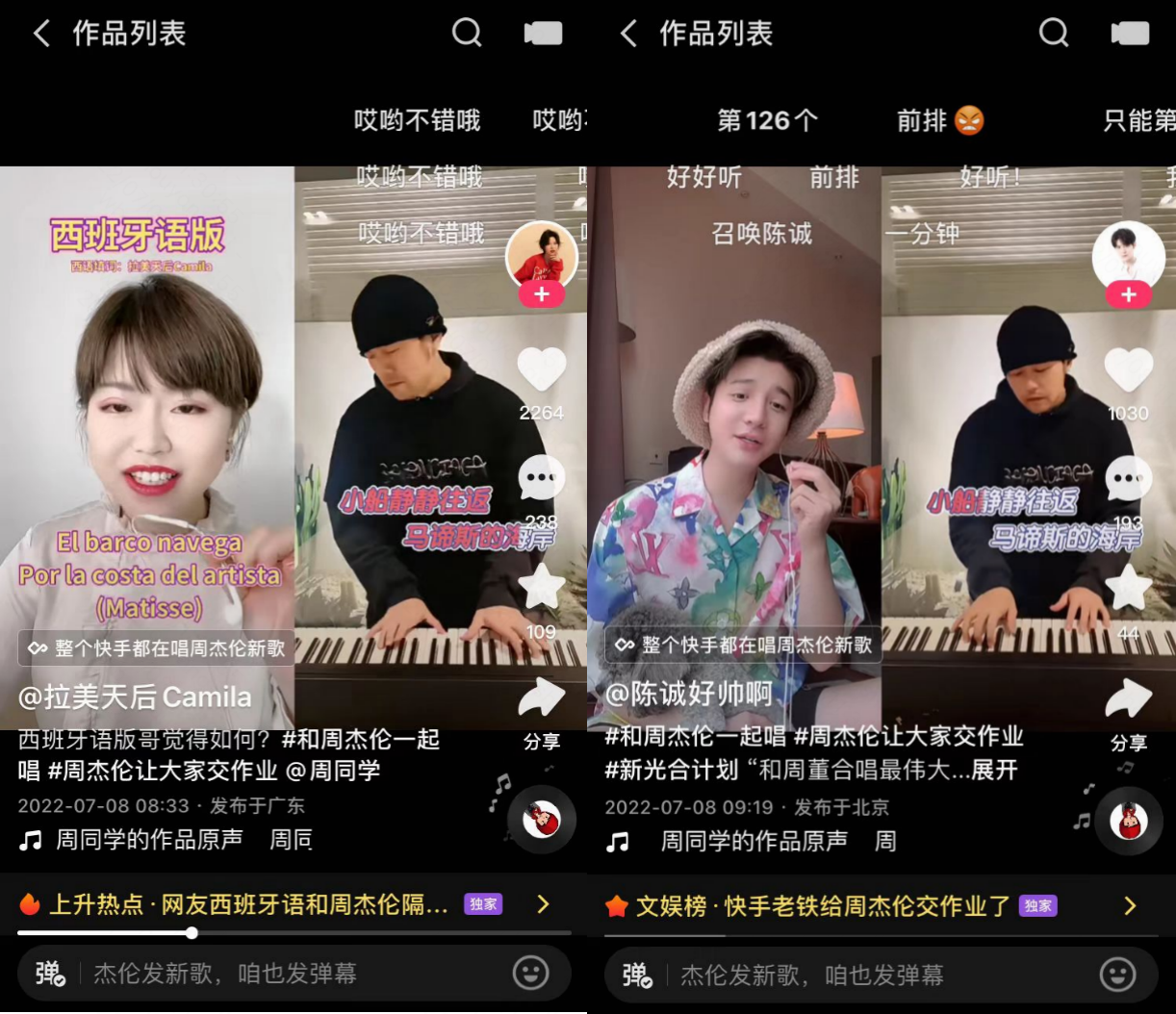The image size is (1176, 1014).
Task: Favorite the video with 109 stars
Action: pos(542,588)
